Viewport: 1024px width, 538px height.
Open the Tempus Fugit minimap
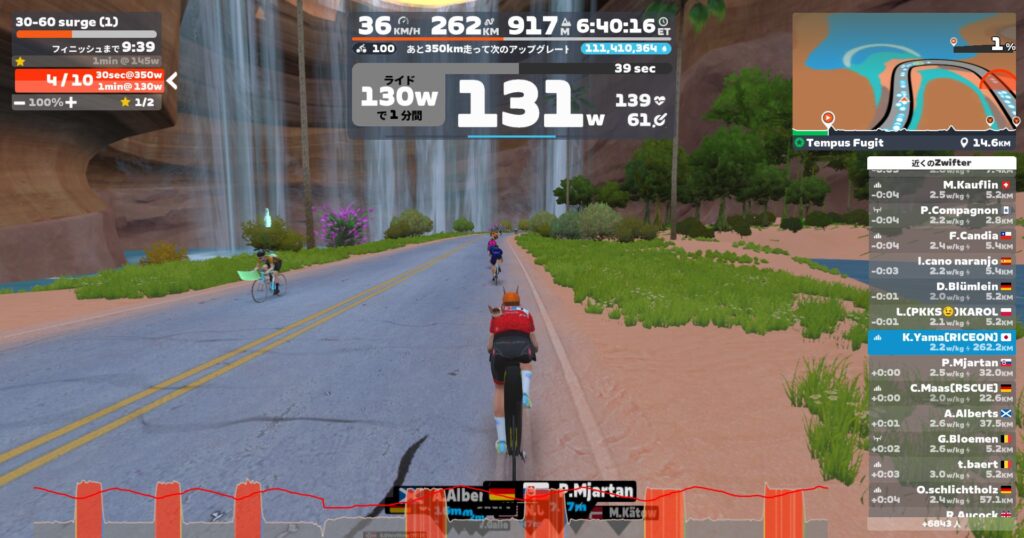[x=904, y=73]
